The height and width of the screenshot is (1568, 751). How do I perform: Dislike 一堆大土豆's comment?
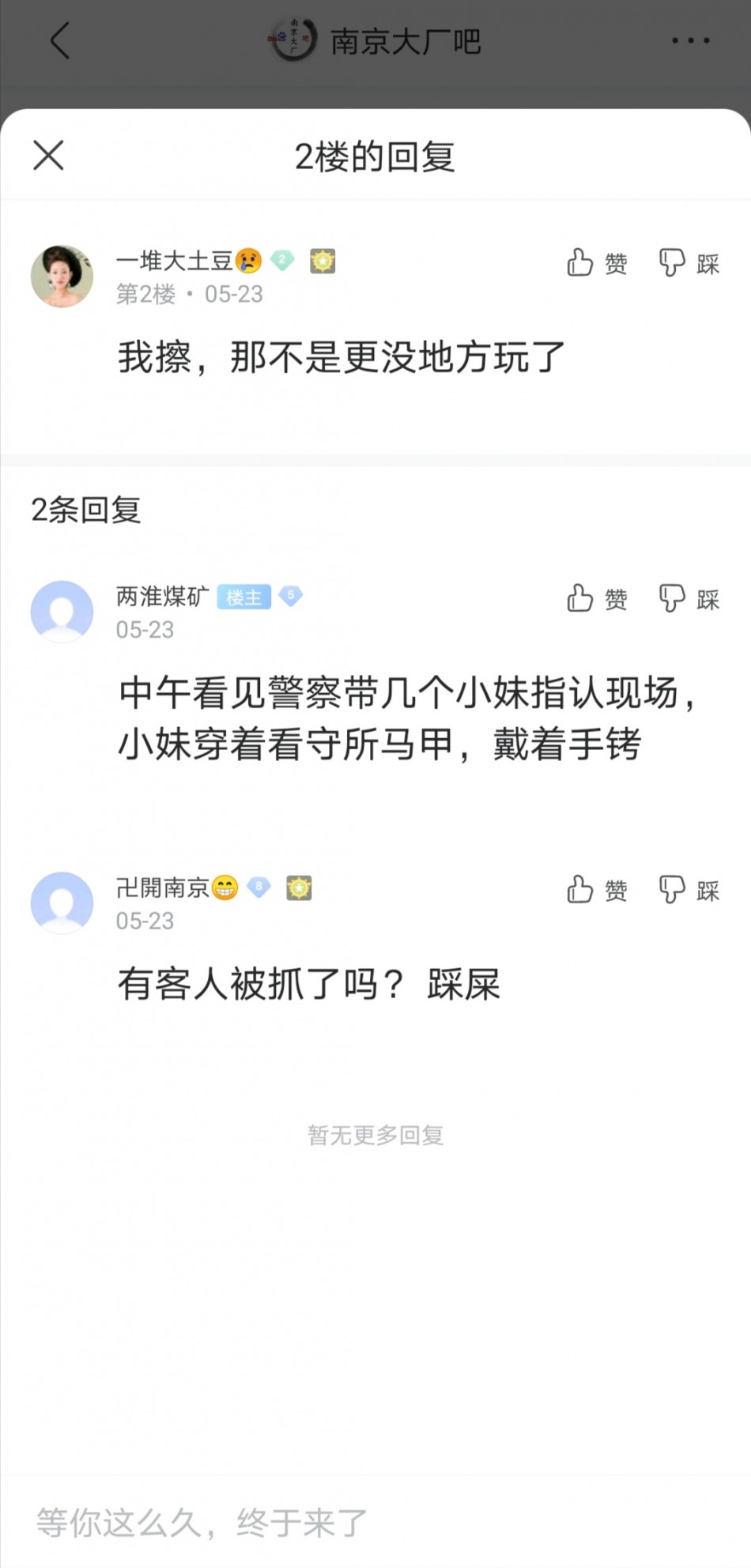click(689, 263)
